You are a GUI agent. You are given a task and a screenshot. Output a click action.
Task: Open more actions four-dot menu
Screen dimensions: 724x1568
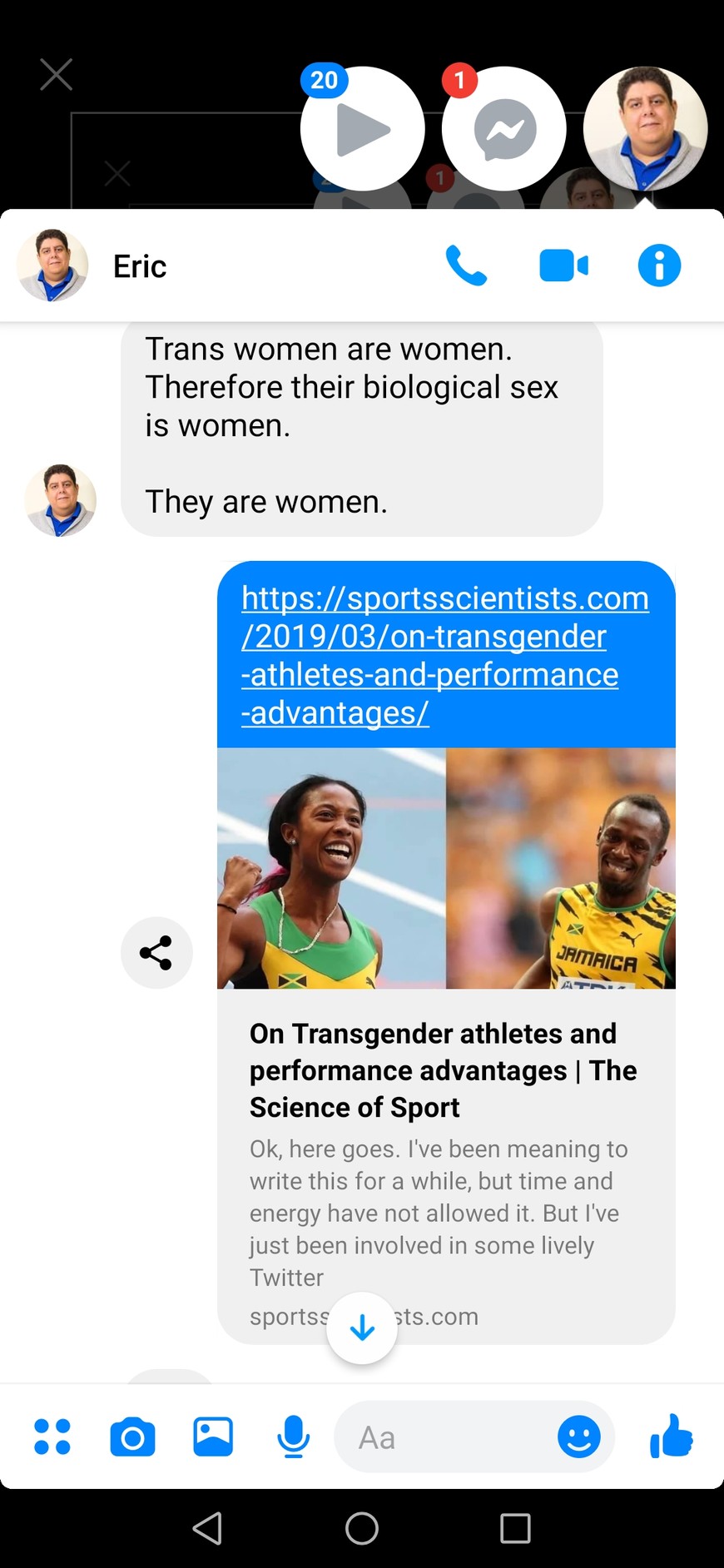(x=52, y=1437)
